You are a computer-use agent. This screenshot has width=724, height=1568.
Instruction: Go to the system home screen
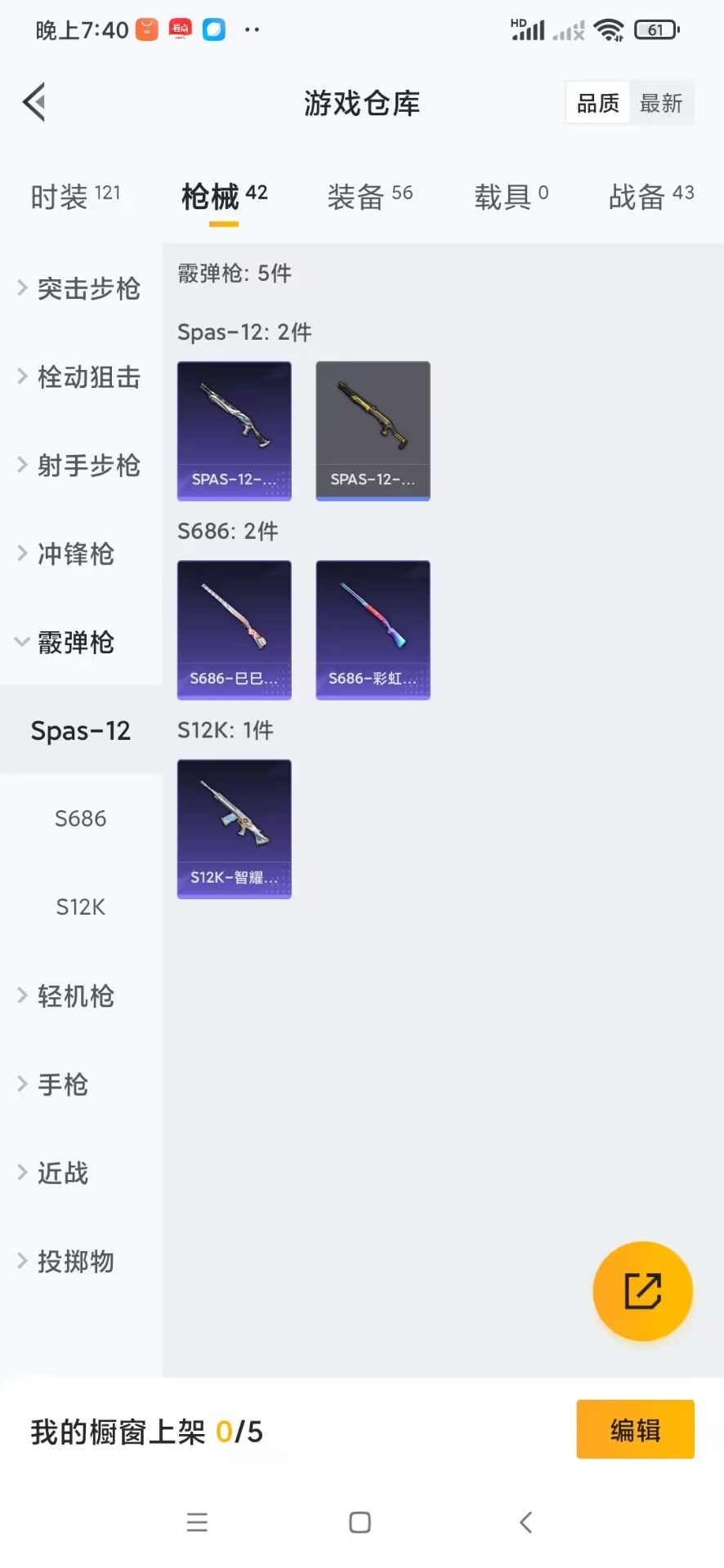(x=360, y=1522)
